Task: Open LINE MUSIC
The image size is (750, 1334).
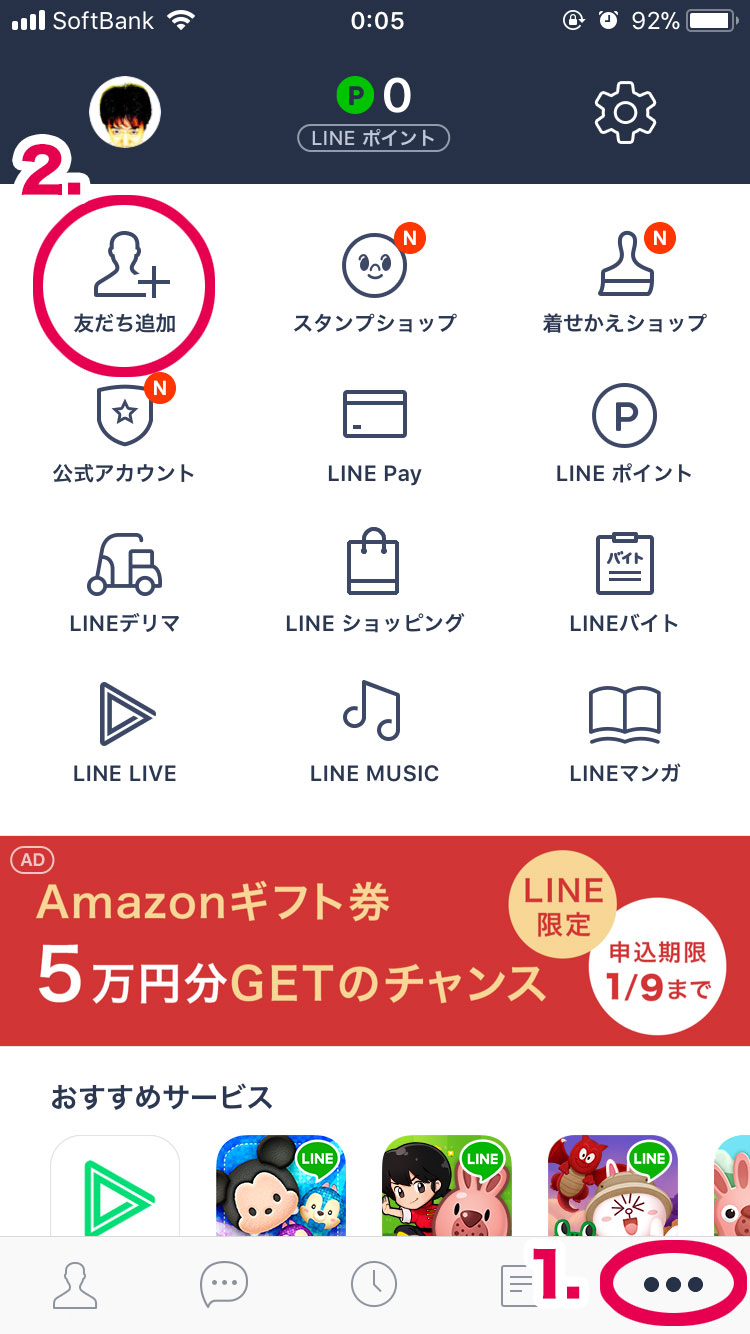Action: (374, 732)
